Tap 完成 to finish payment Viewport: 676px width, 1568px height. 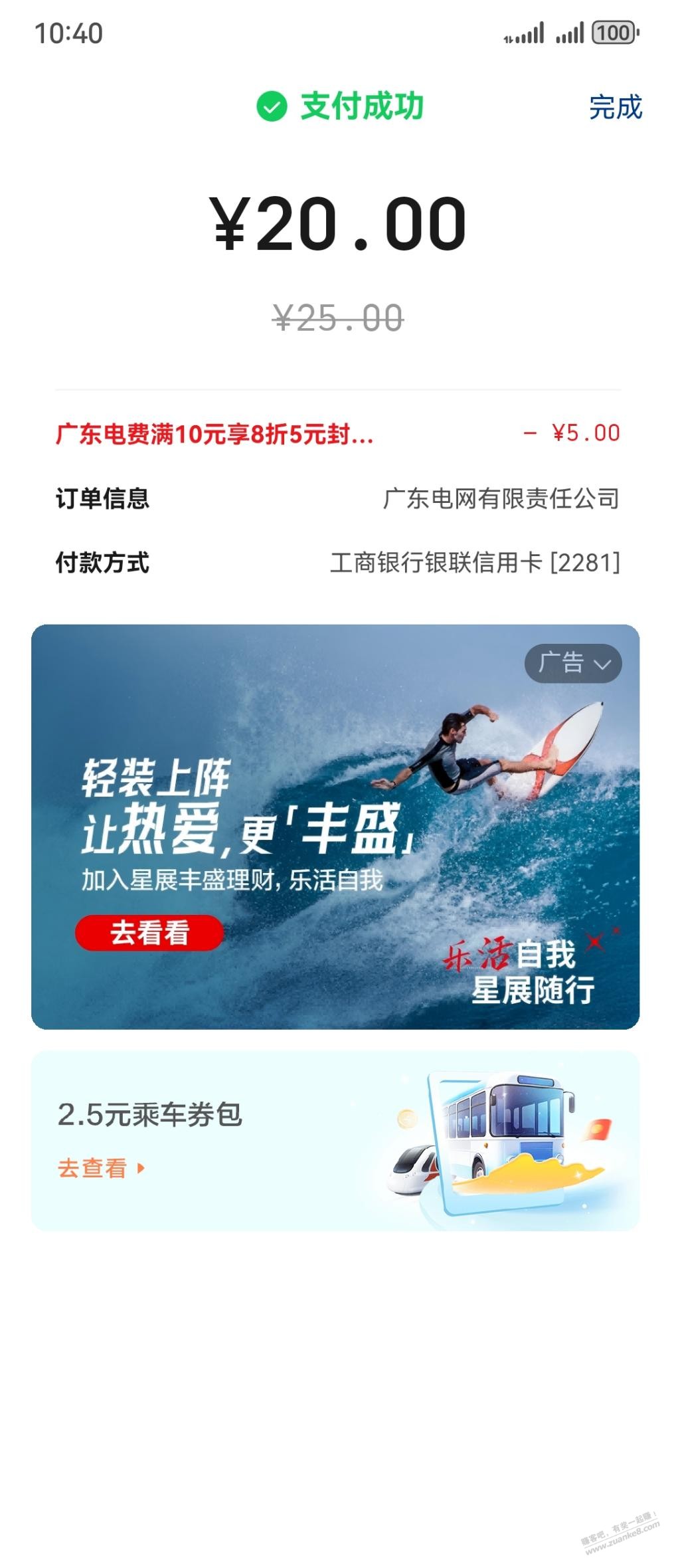click(615, 108)
